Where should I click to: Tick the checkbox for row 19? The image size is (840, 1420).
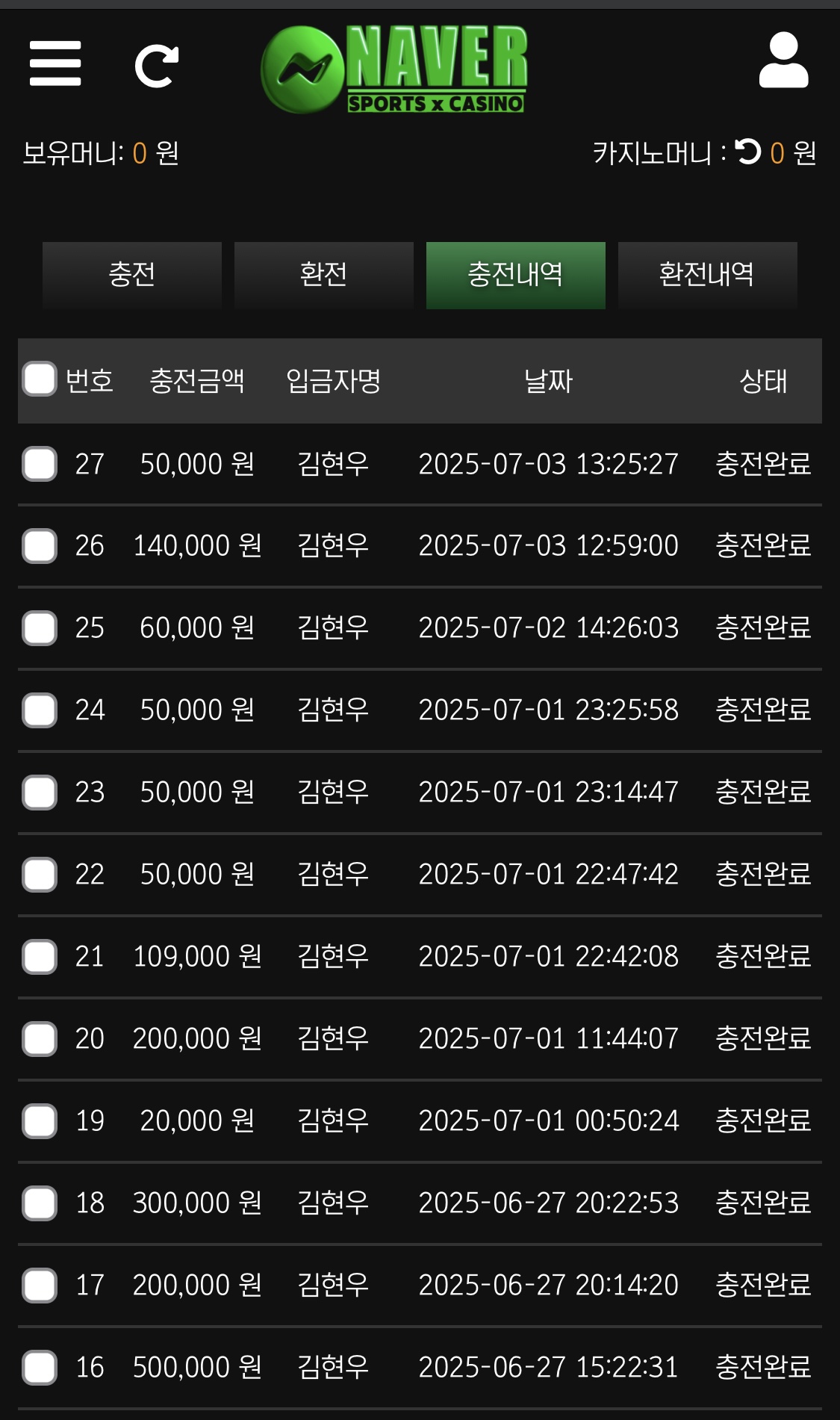click(40, 1121)
